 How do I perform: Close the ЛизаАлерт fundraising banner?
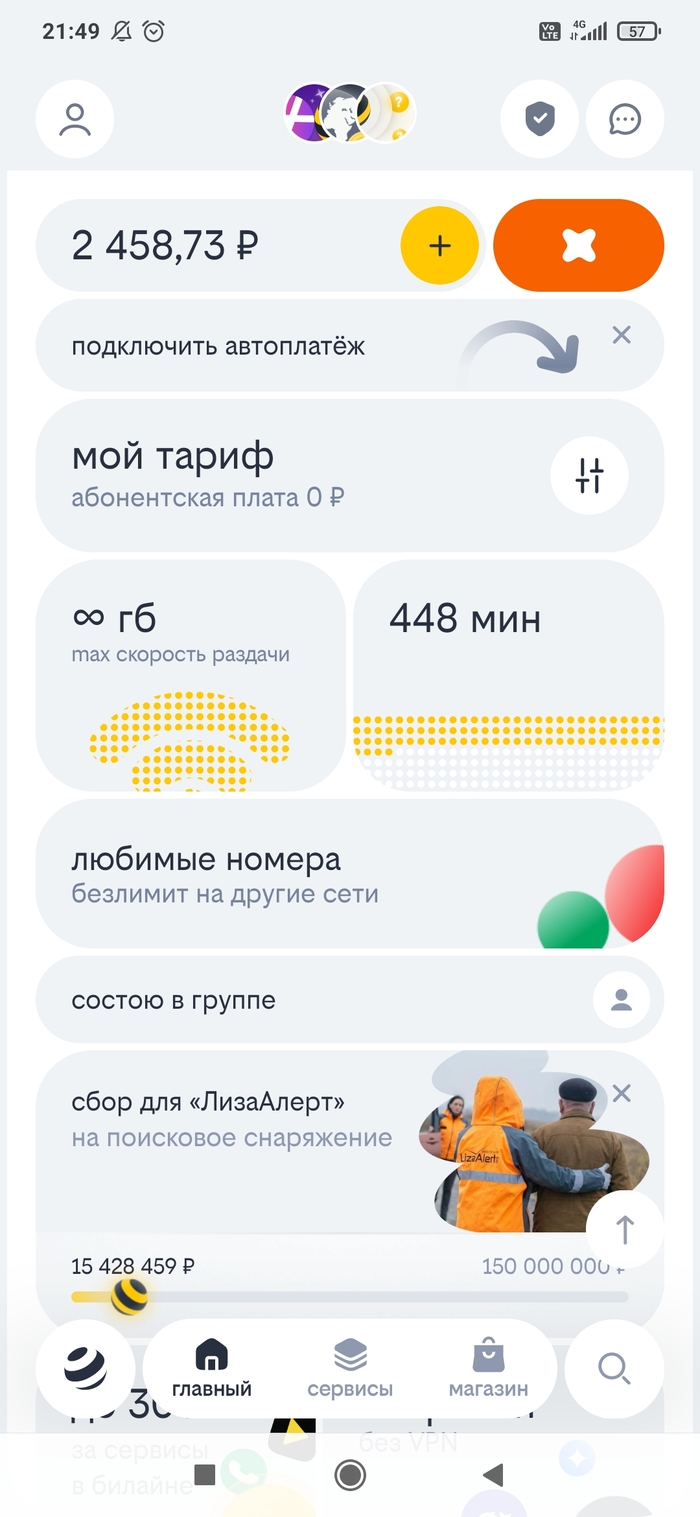[621, 1093]
